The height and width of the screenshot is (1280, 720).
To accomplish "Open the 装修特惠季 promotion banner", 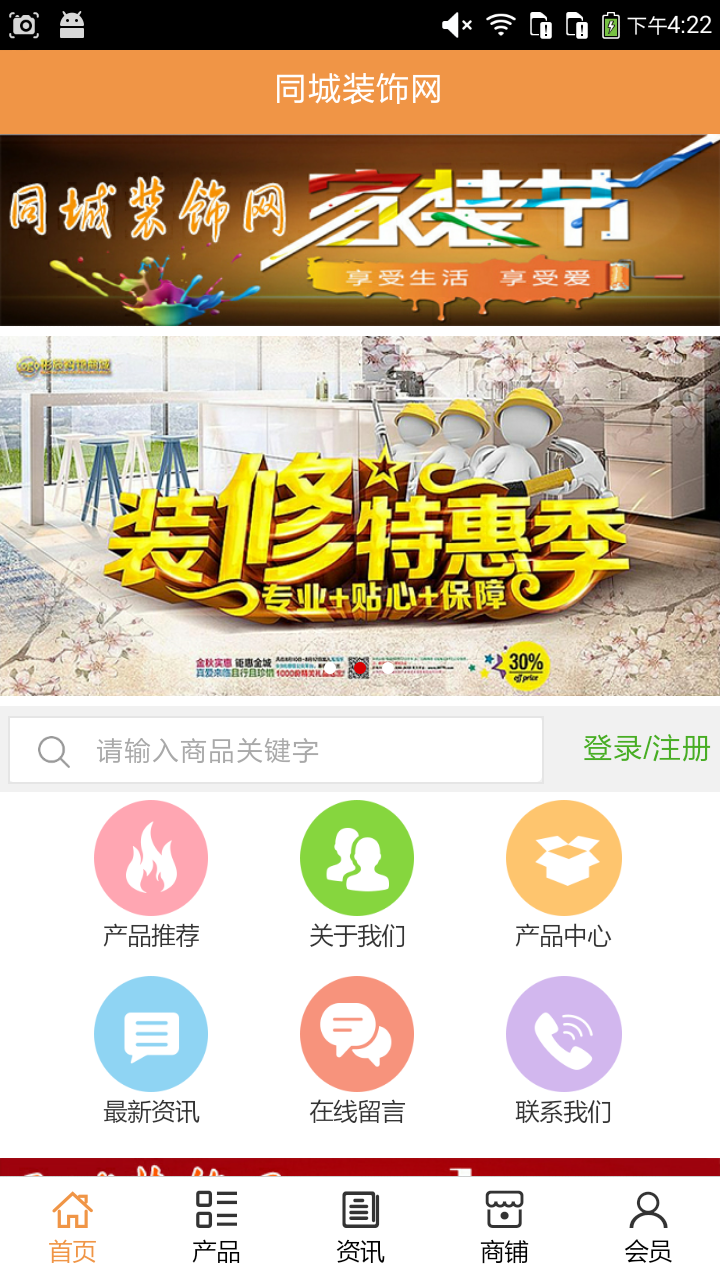I will pos(360,515).
